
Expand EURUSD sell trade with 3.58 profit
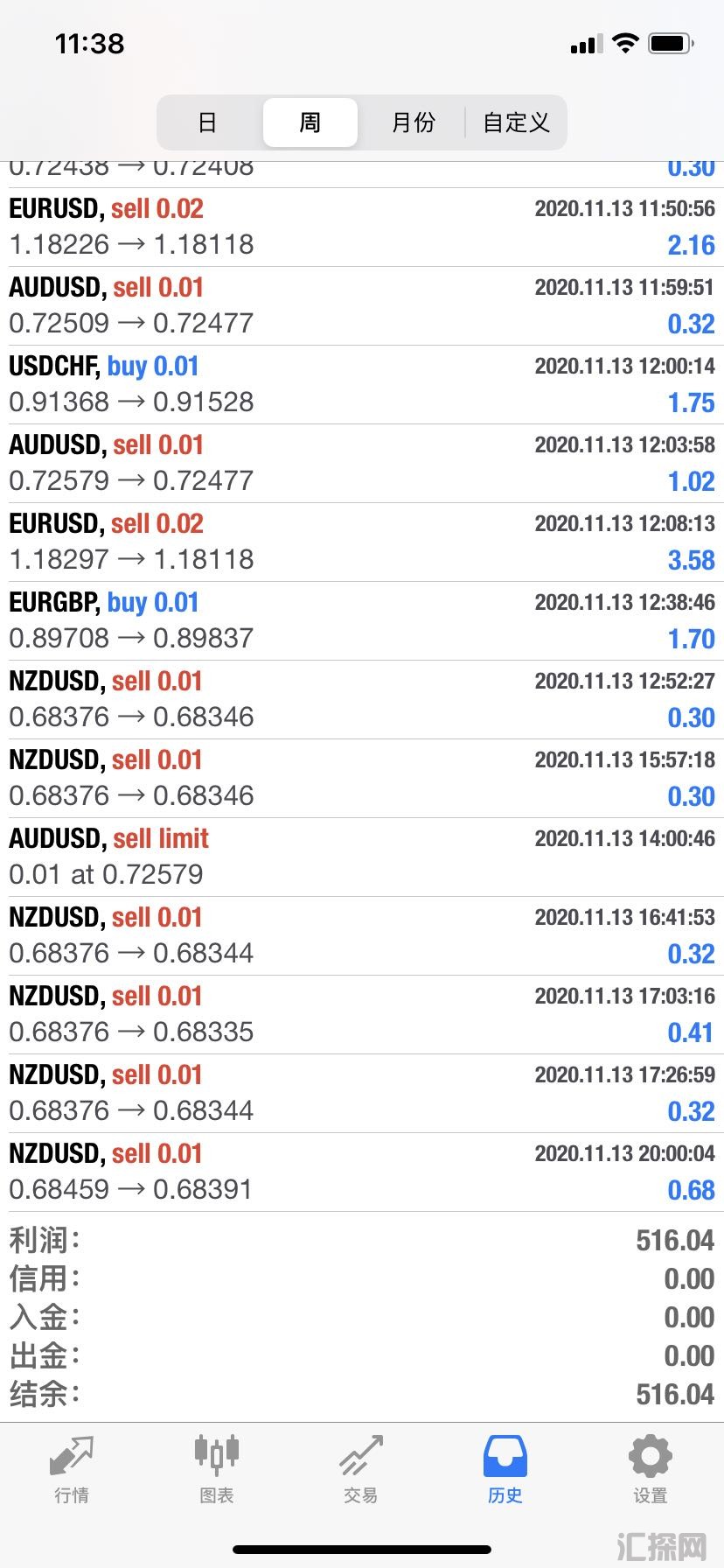point(362,542)
